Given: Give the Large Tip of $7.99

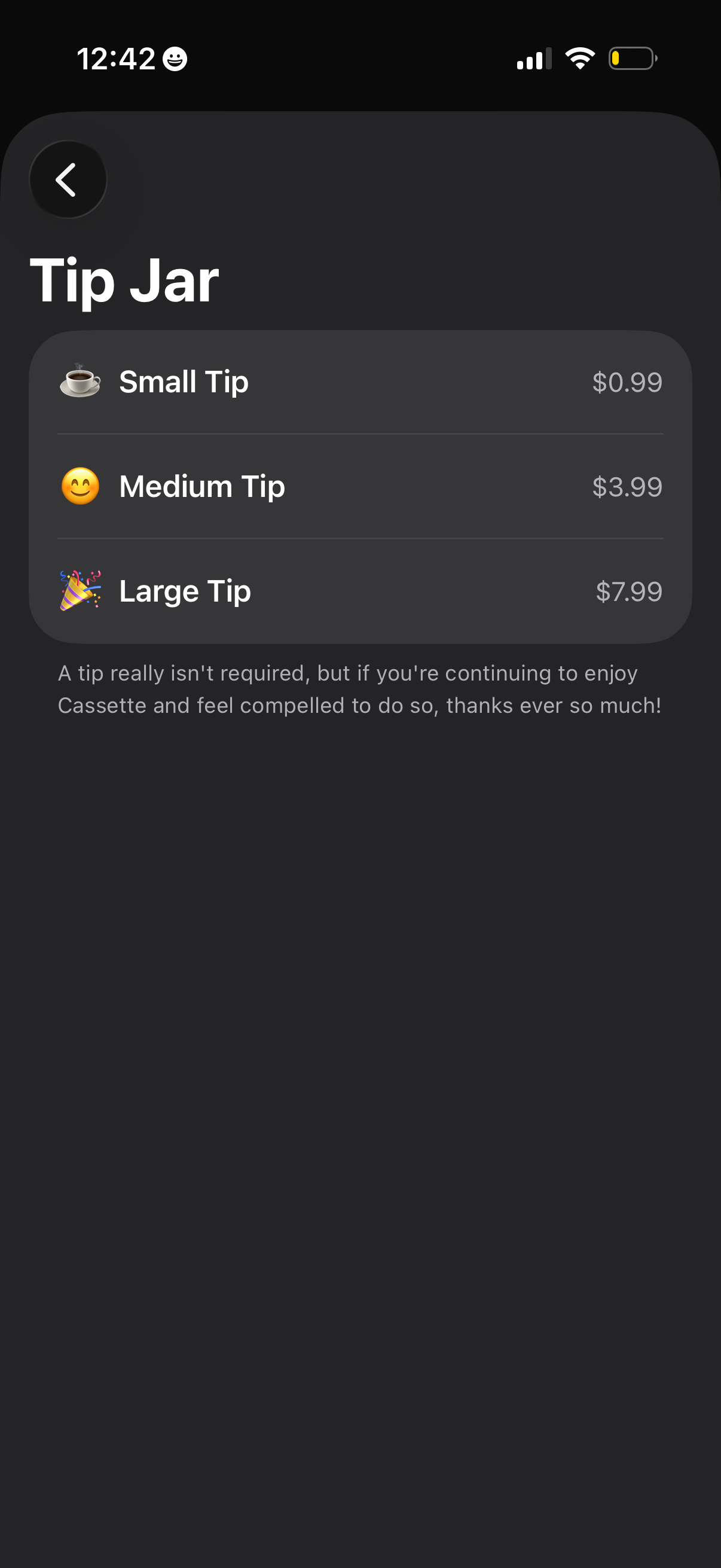Looking at the screenshot, I should point(359,591).
